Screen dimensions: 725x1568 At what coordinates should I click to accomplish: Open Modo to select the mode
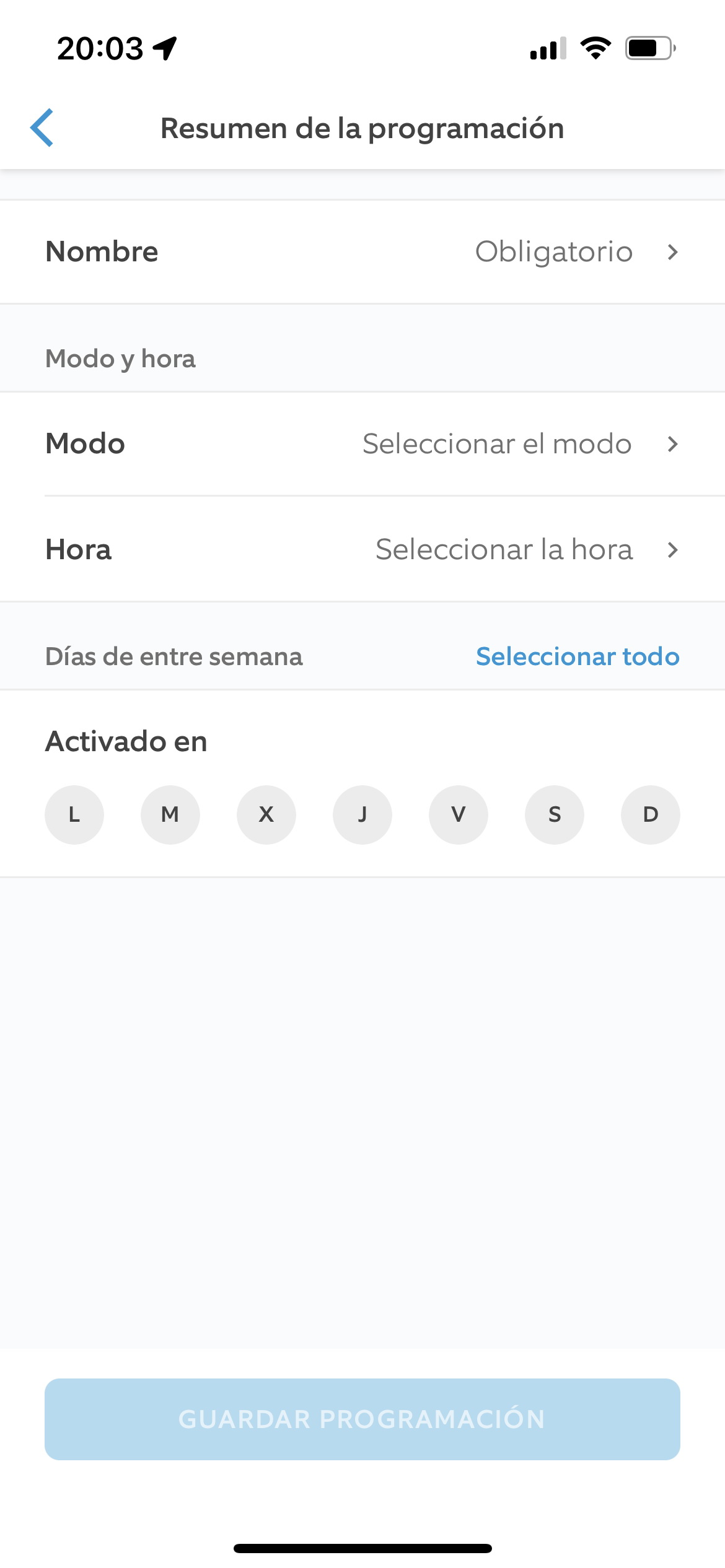click(x=362, y=443)
